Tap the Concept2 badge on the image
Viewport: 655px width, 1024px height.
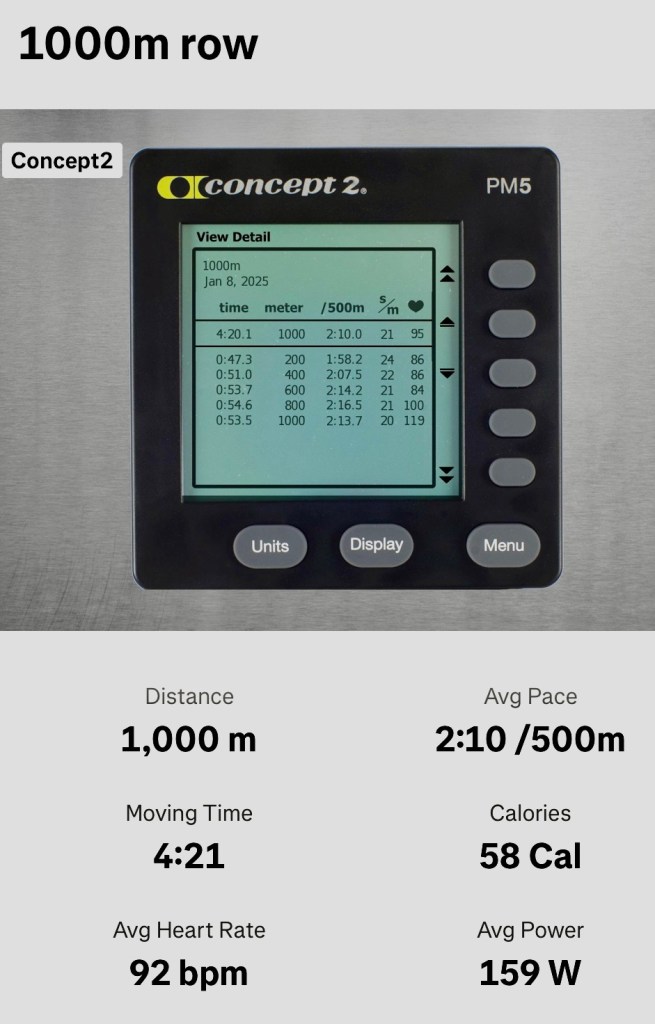point(62,160)
